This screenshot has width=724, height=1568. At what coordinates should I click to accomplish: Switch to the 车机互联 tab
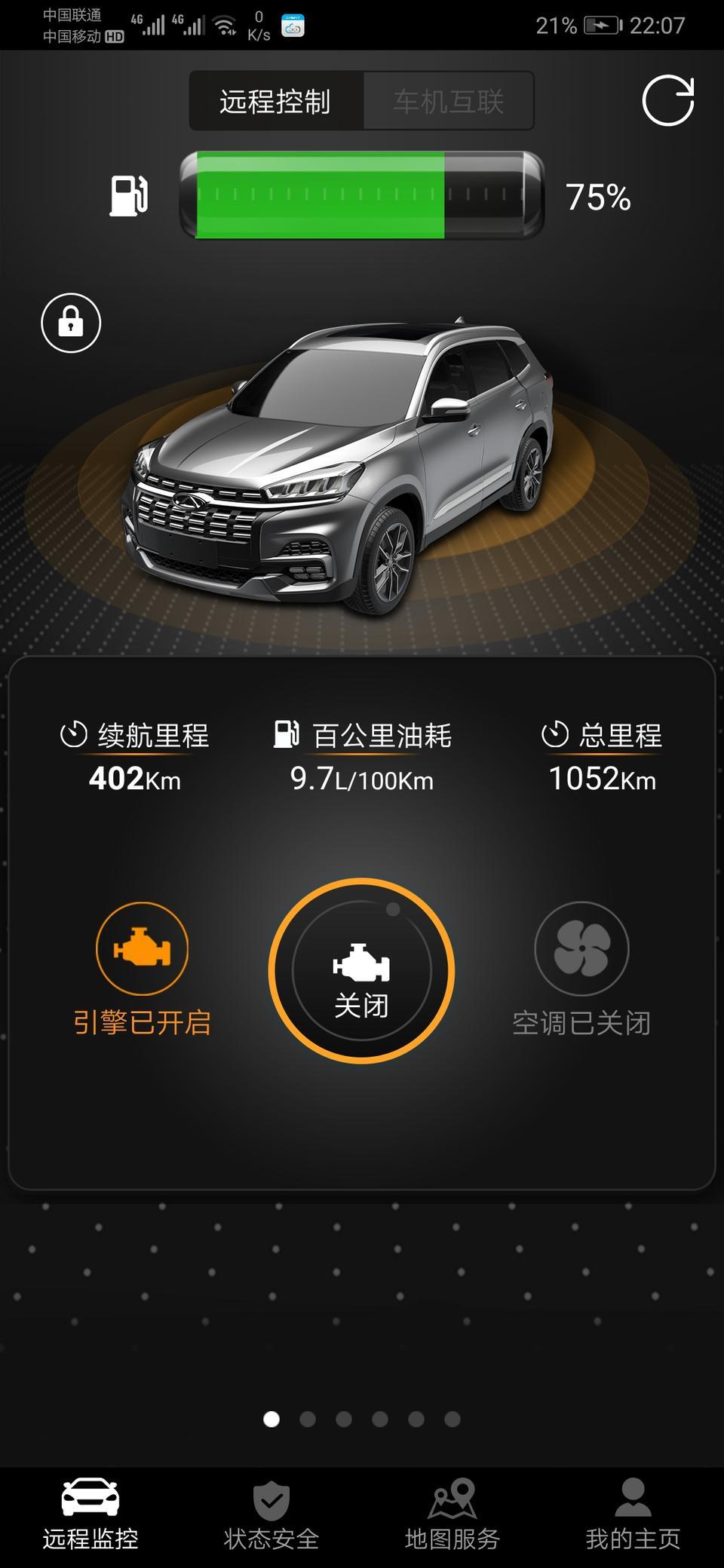(x=449, y=101)
